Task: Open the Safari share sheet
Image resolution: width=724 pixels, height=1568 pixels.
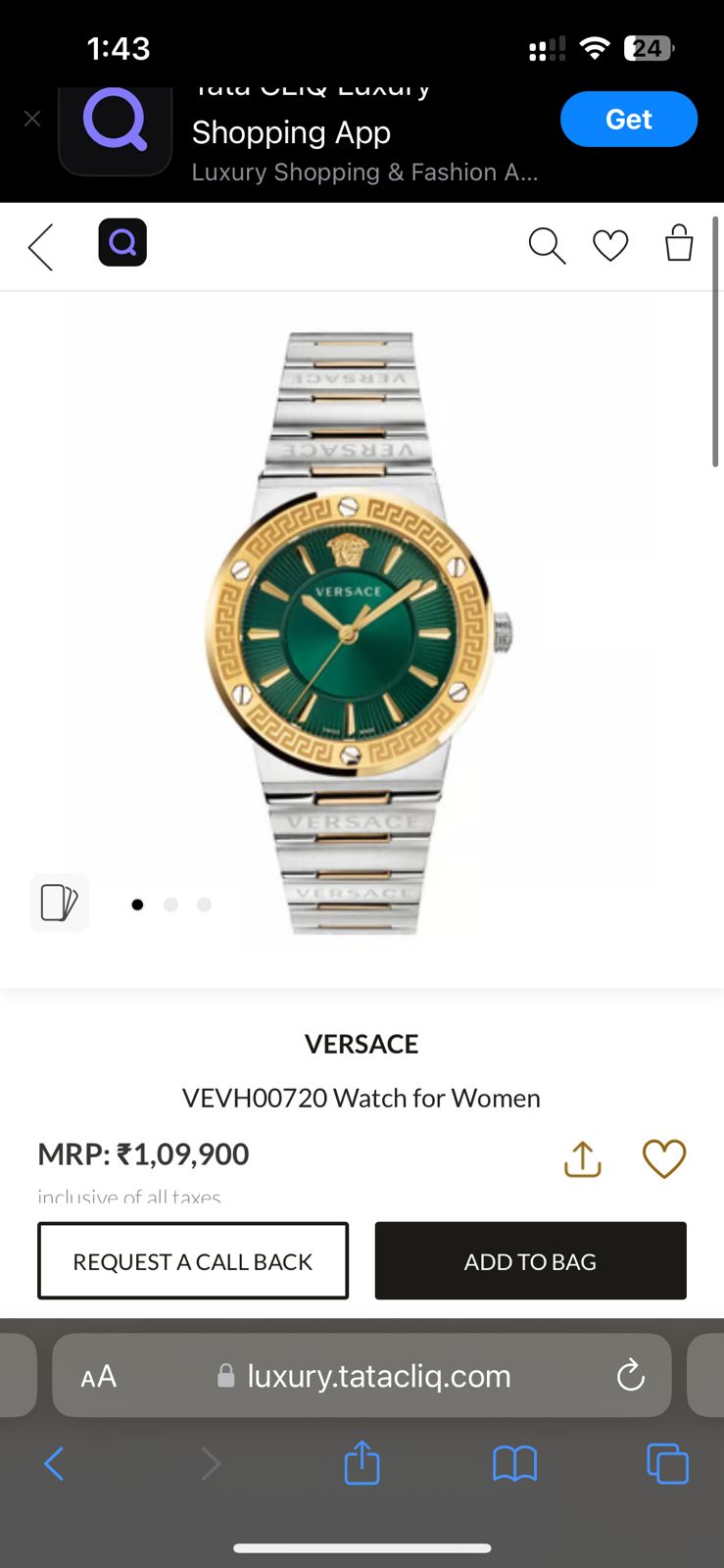Action: pyautogui.click(x=362, y=1463)
